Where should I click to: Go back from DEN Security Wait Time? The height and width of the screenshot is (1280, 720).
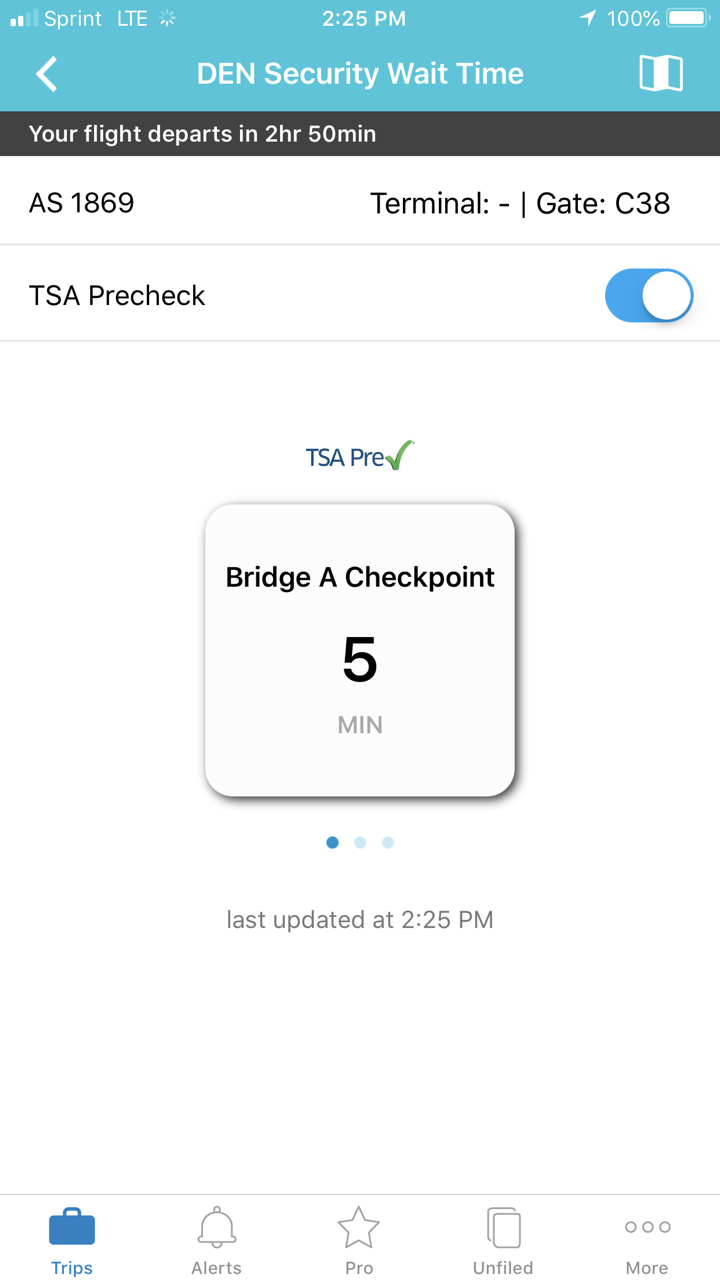46,74
